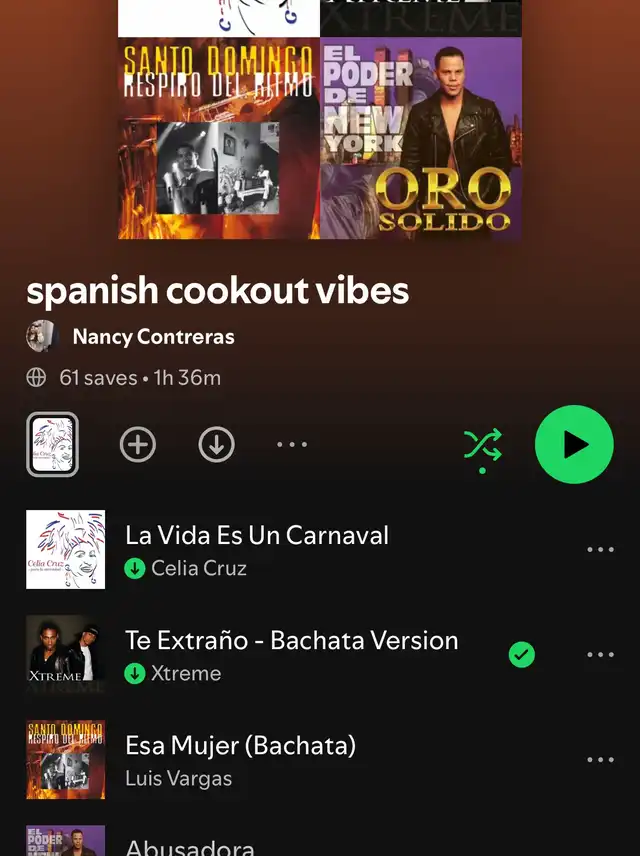Screen dimensions: 640x856
Task: Toggle shuffle mode for the playlist
Action: (x=483, y=444)
